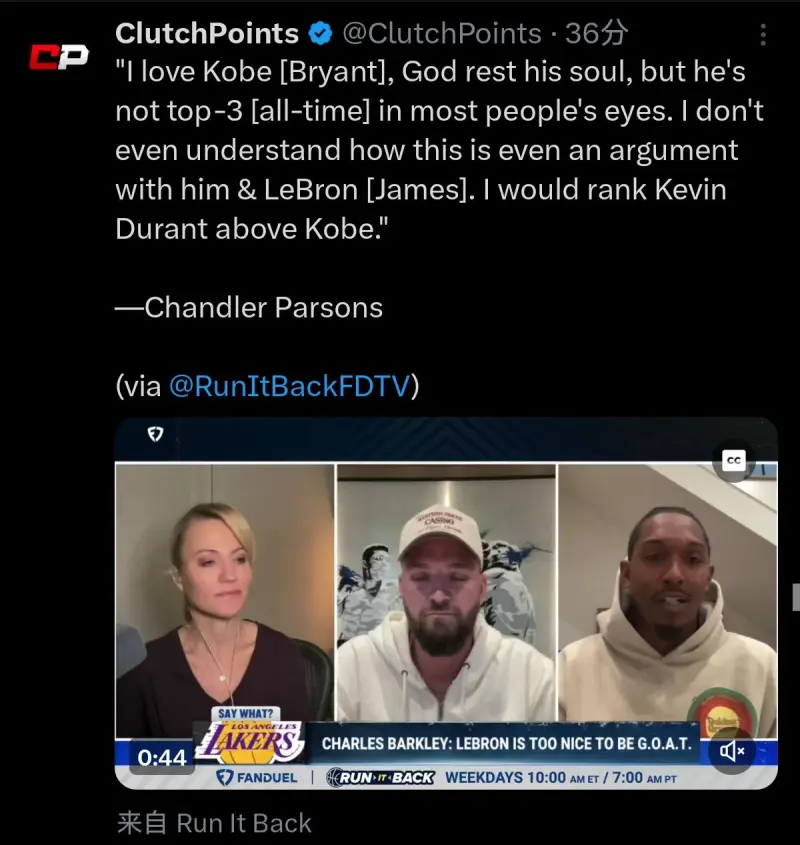Play the Run It Back video
800x845 pixels.
click(x=445, y=600)
